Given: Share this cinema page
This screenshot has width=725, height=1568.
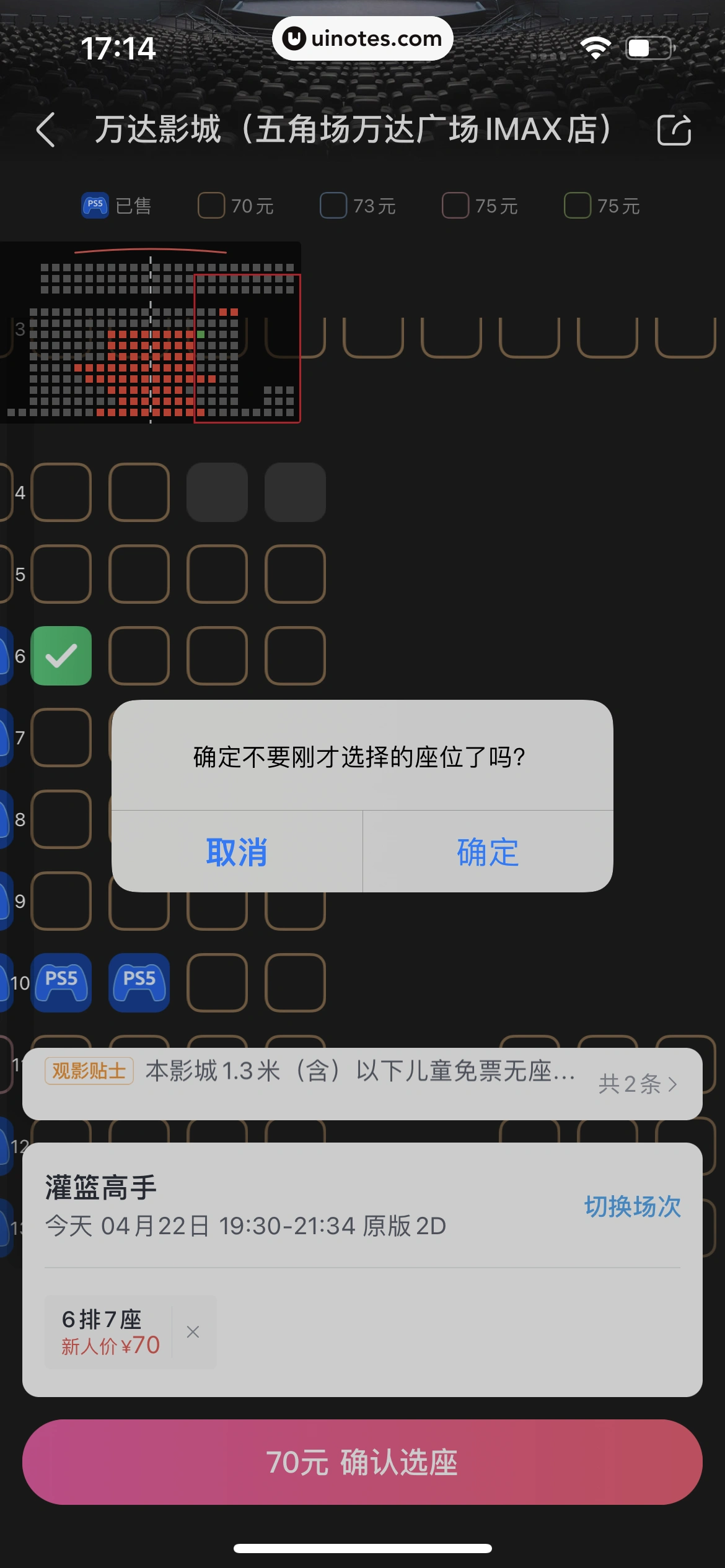Looking at the screenshot, I should click(x=674, y=130).
